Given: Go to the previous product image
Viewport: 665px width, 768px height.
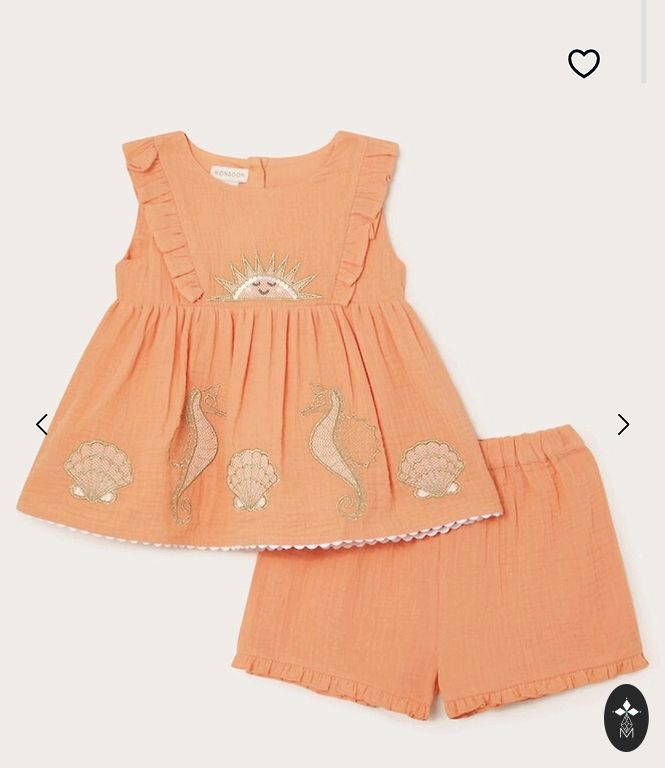Looking at the screenshot, I should click(42, 425).
